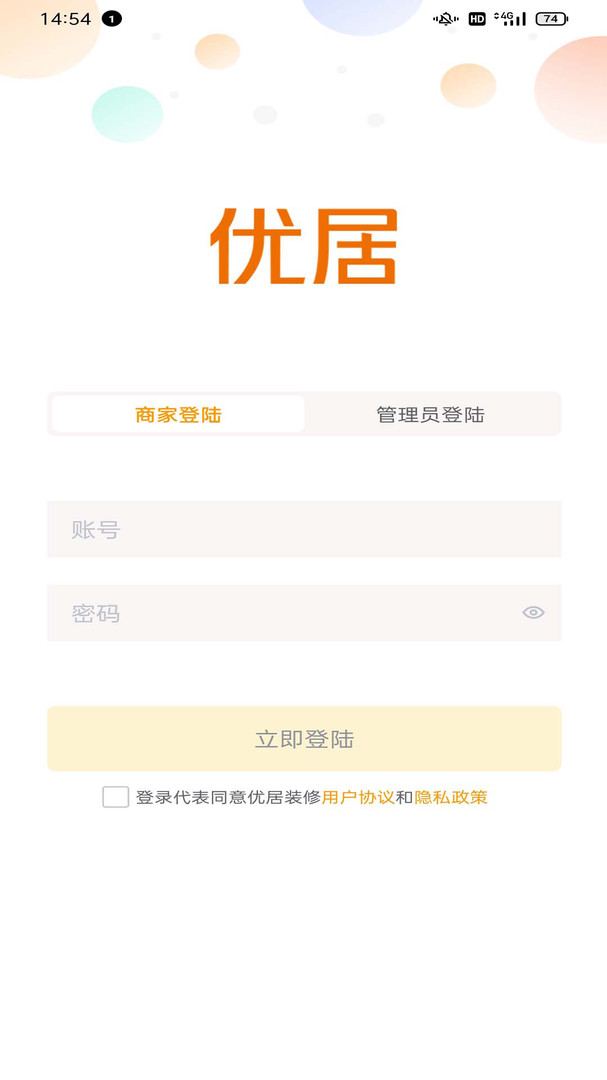Viewport: 607px width, 1080px height.
Task: Switch to the 管理员登陆 tab
Action: 430,414
